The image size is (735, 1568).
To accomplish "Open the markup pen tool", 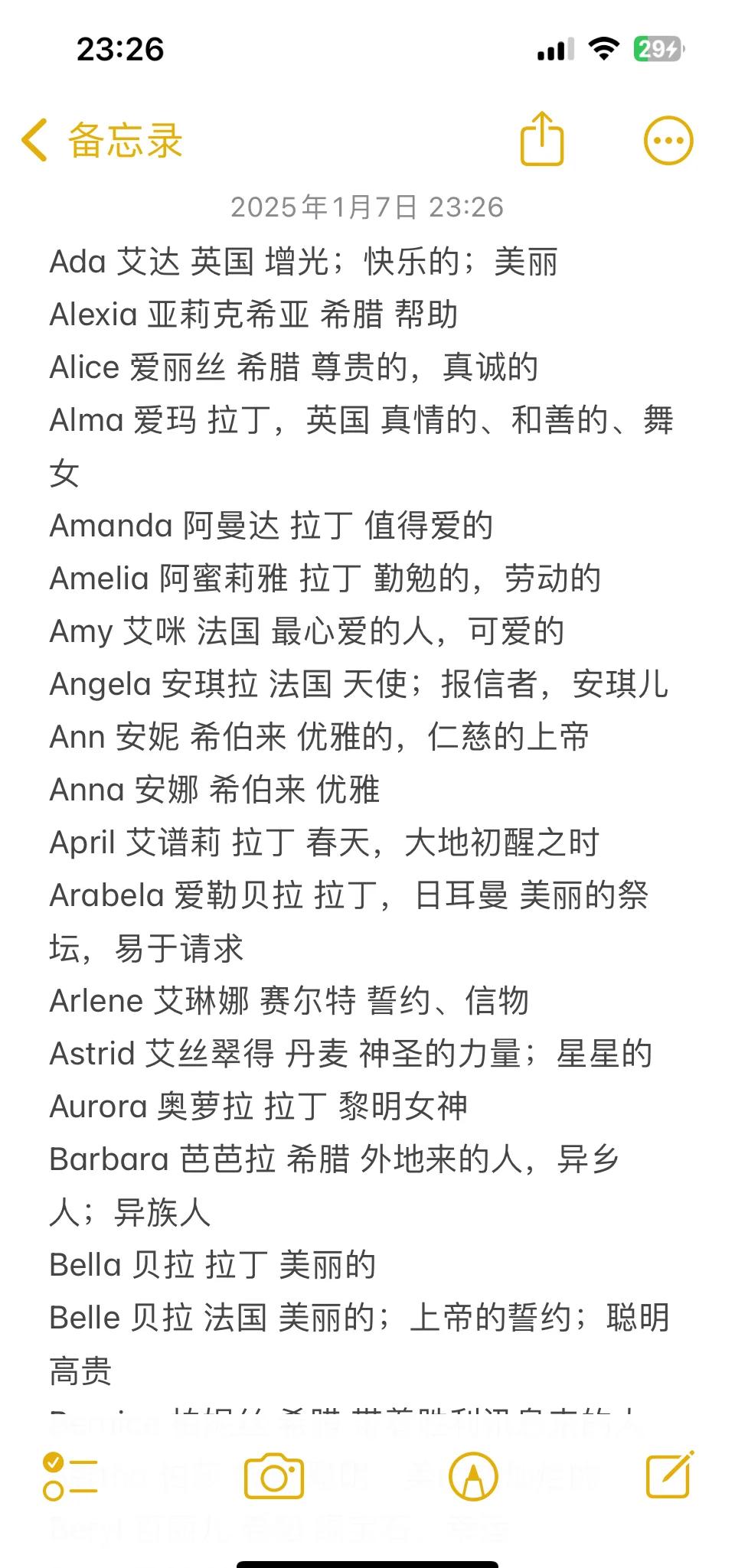I will (x=473, y=1476).
